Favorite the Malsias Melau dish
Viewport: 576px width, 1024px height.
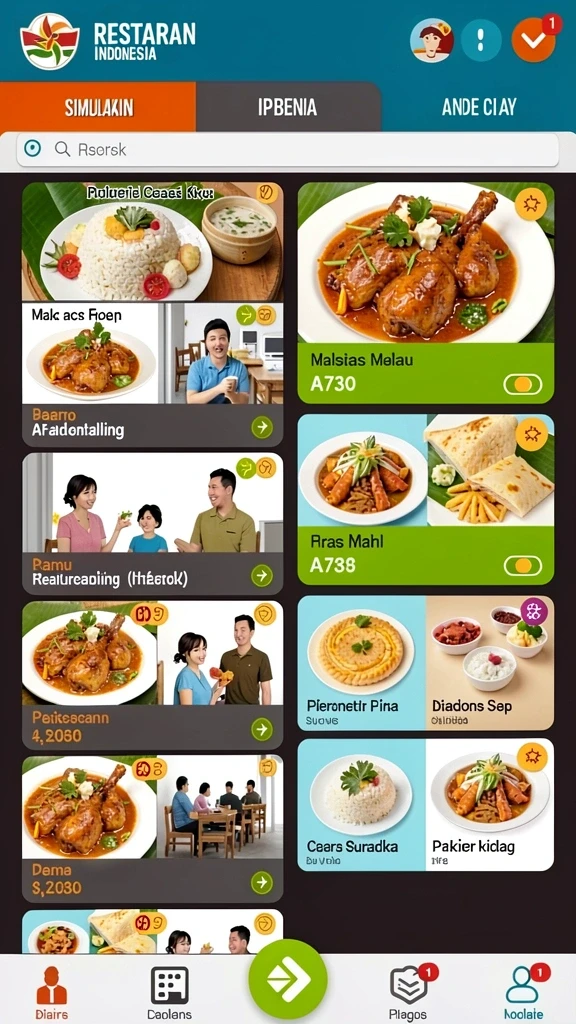pos(531,204)
